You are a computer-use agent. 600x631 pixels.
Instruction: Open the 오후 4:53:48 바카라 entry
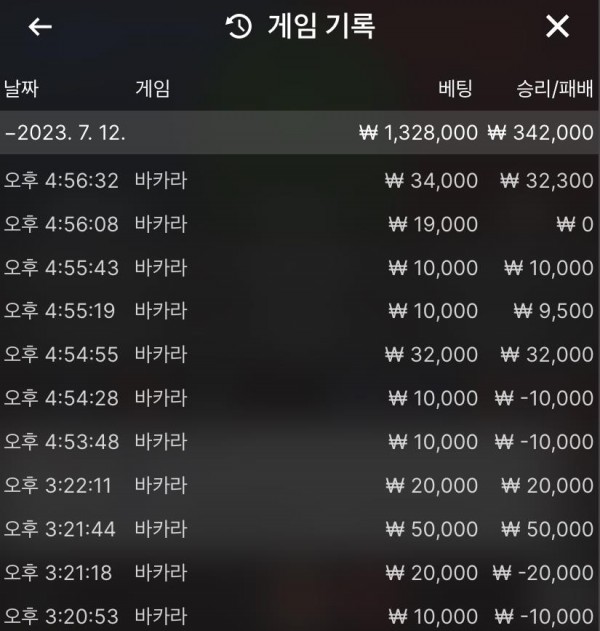300,442
